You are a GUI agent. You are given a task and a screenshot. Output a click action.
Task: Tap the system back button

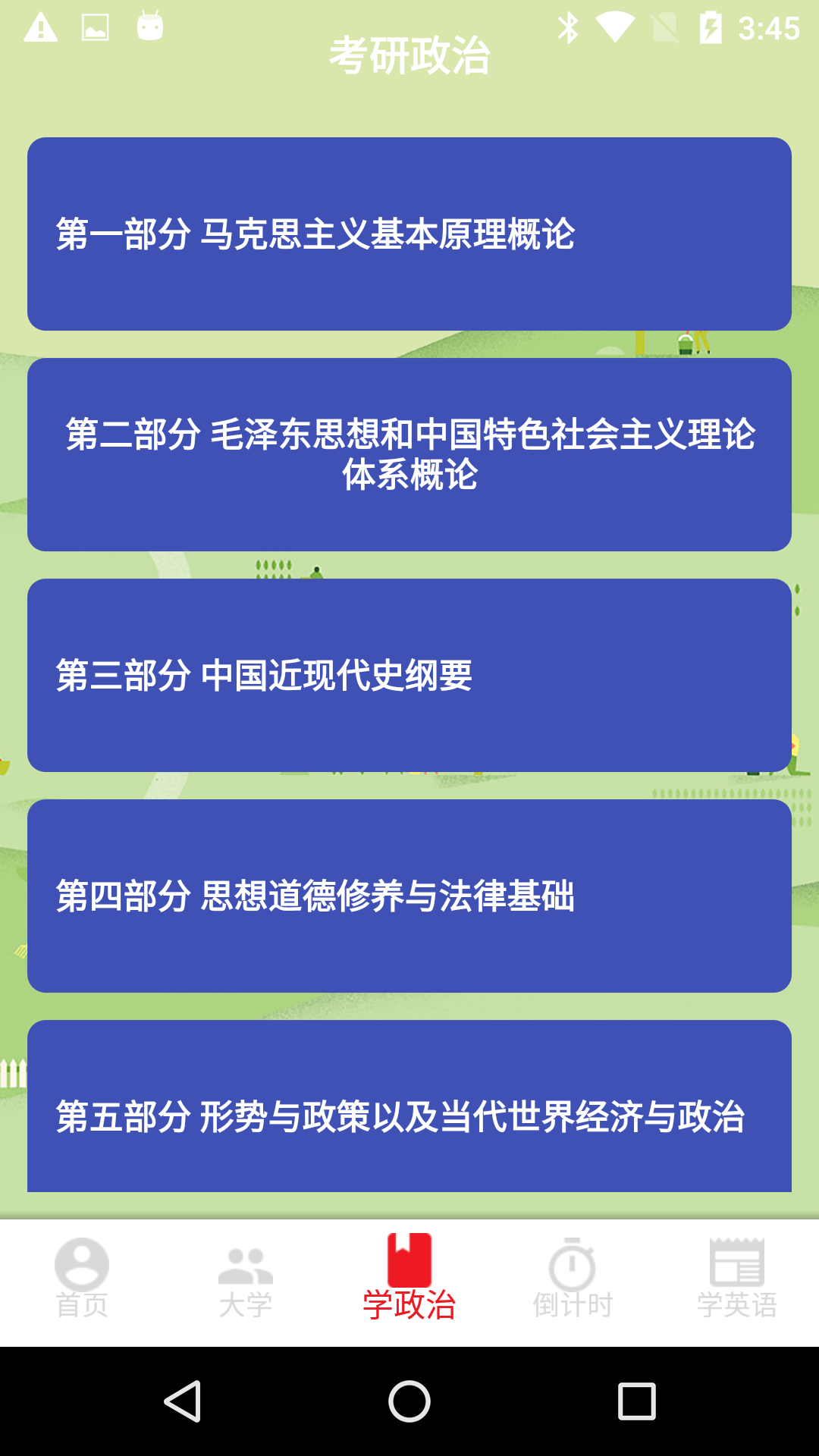pyautogui.click(x=183, y=1401)
